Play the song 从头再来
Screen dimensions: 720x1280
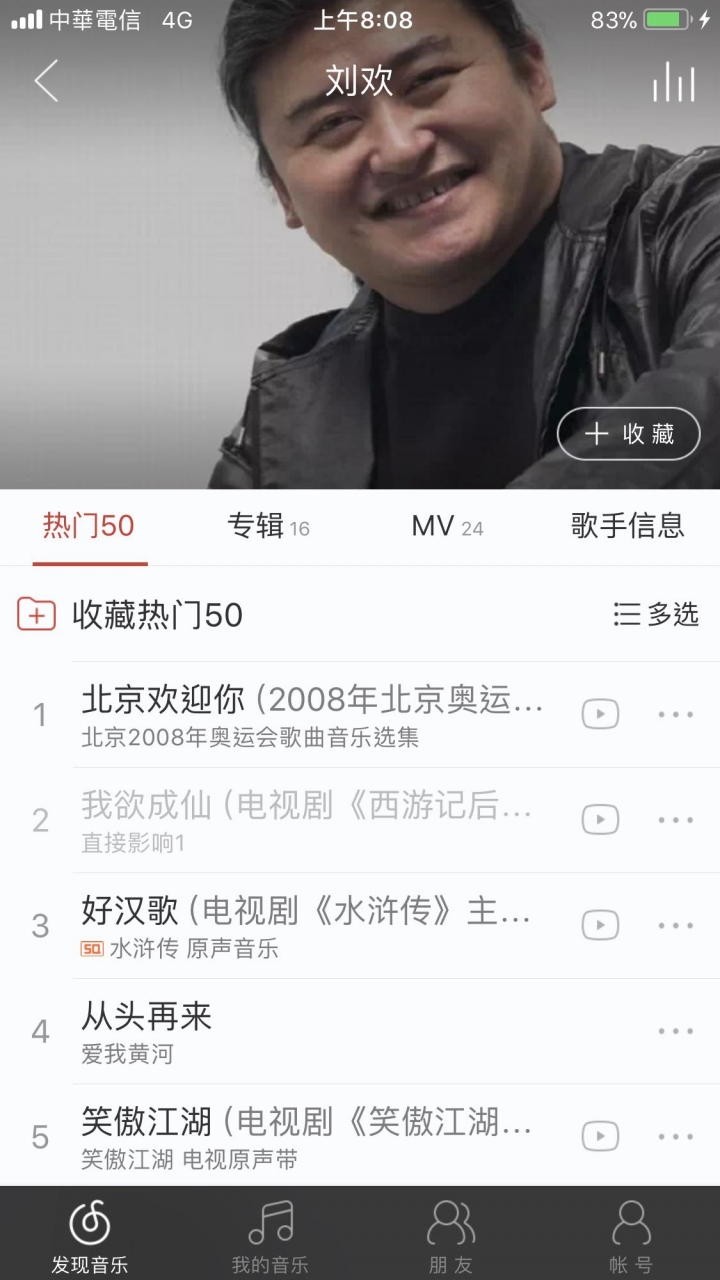[300, 1031]
